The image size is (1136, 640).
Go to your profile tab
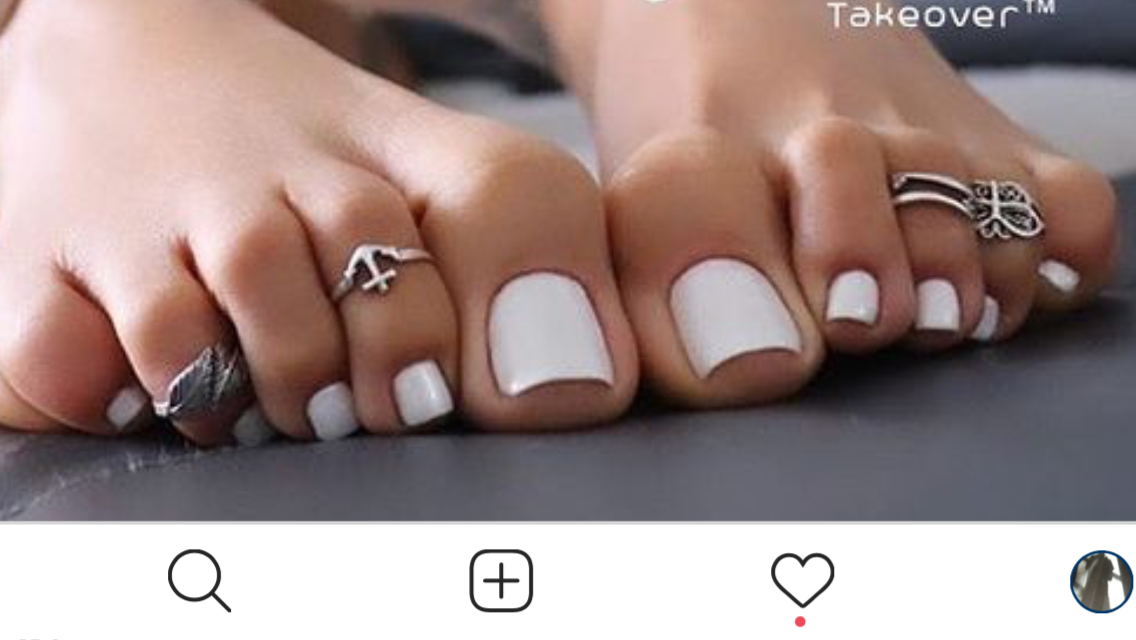pyautogui.click(x=1101, y=581)
